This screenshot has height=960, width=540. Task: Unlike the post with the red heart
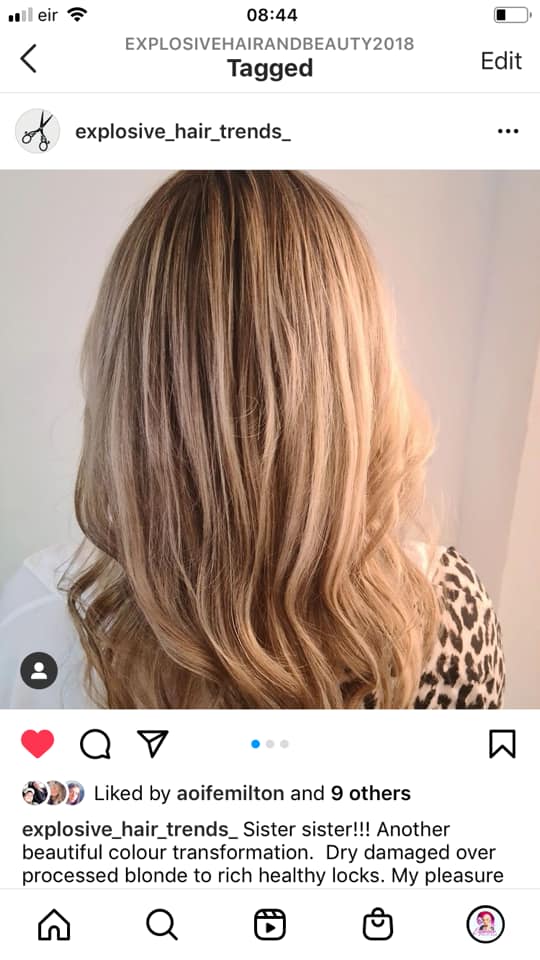38,744
